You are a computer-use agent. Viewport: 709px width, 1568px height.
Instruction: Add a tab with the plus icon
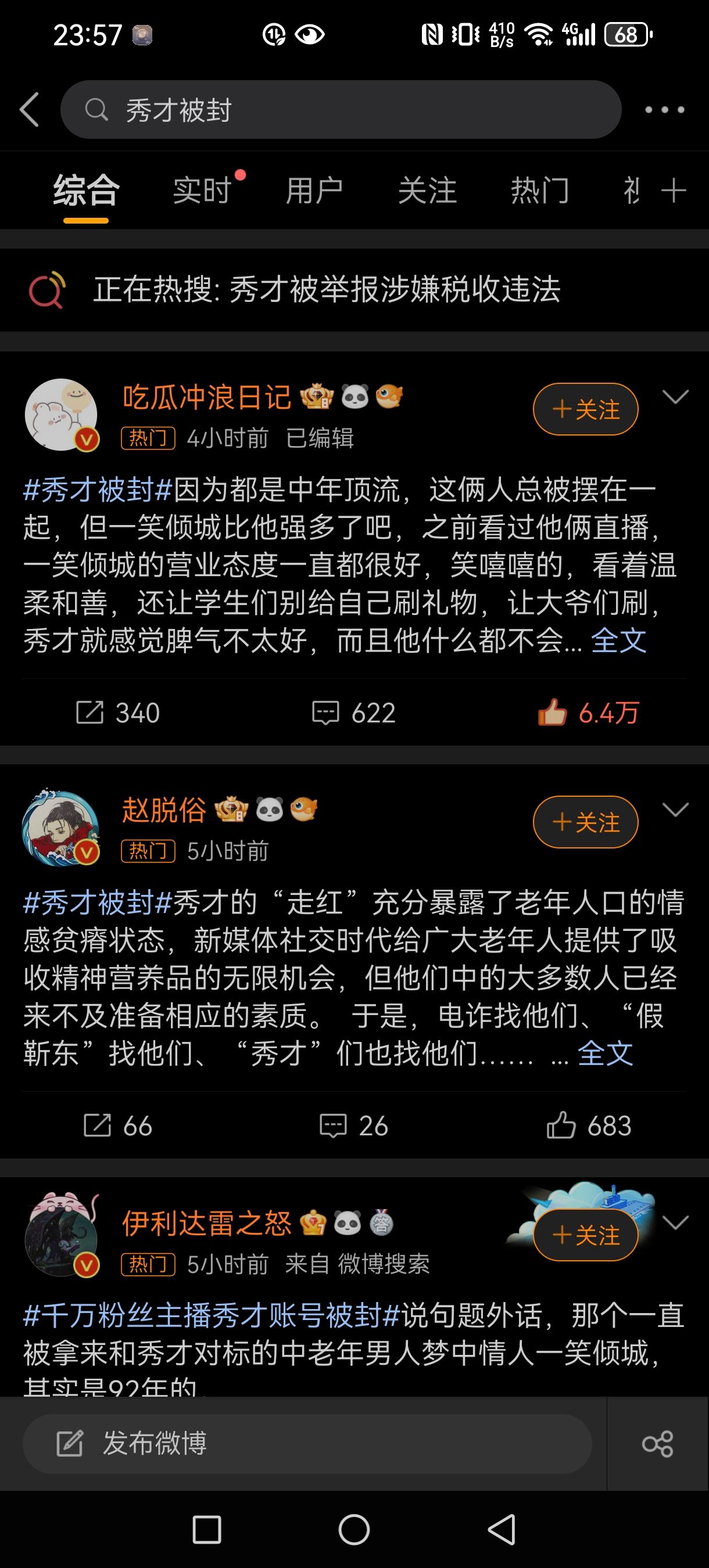coord(674,190)
